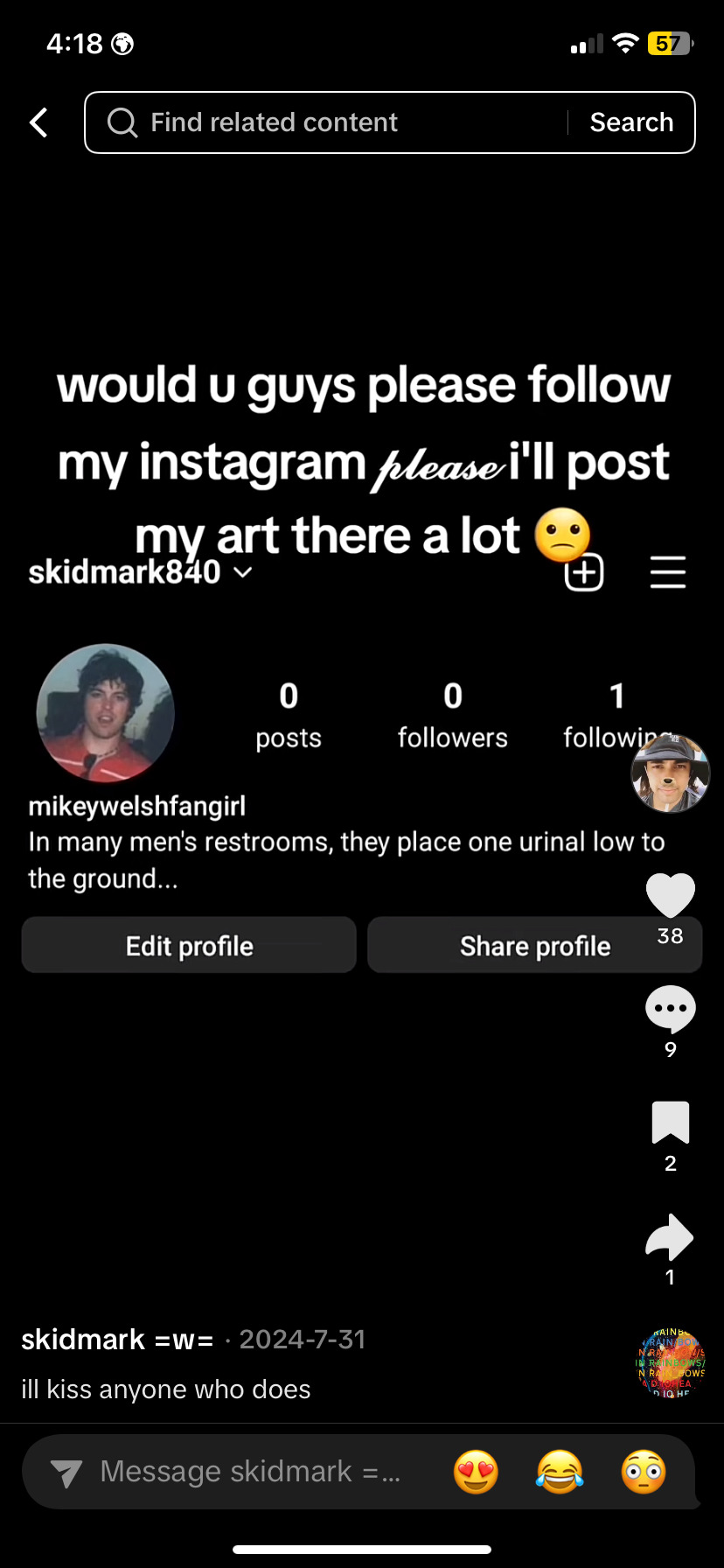Share this post via the arrow
724x1568 pixels.
click(x=670, y=1237)
